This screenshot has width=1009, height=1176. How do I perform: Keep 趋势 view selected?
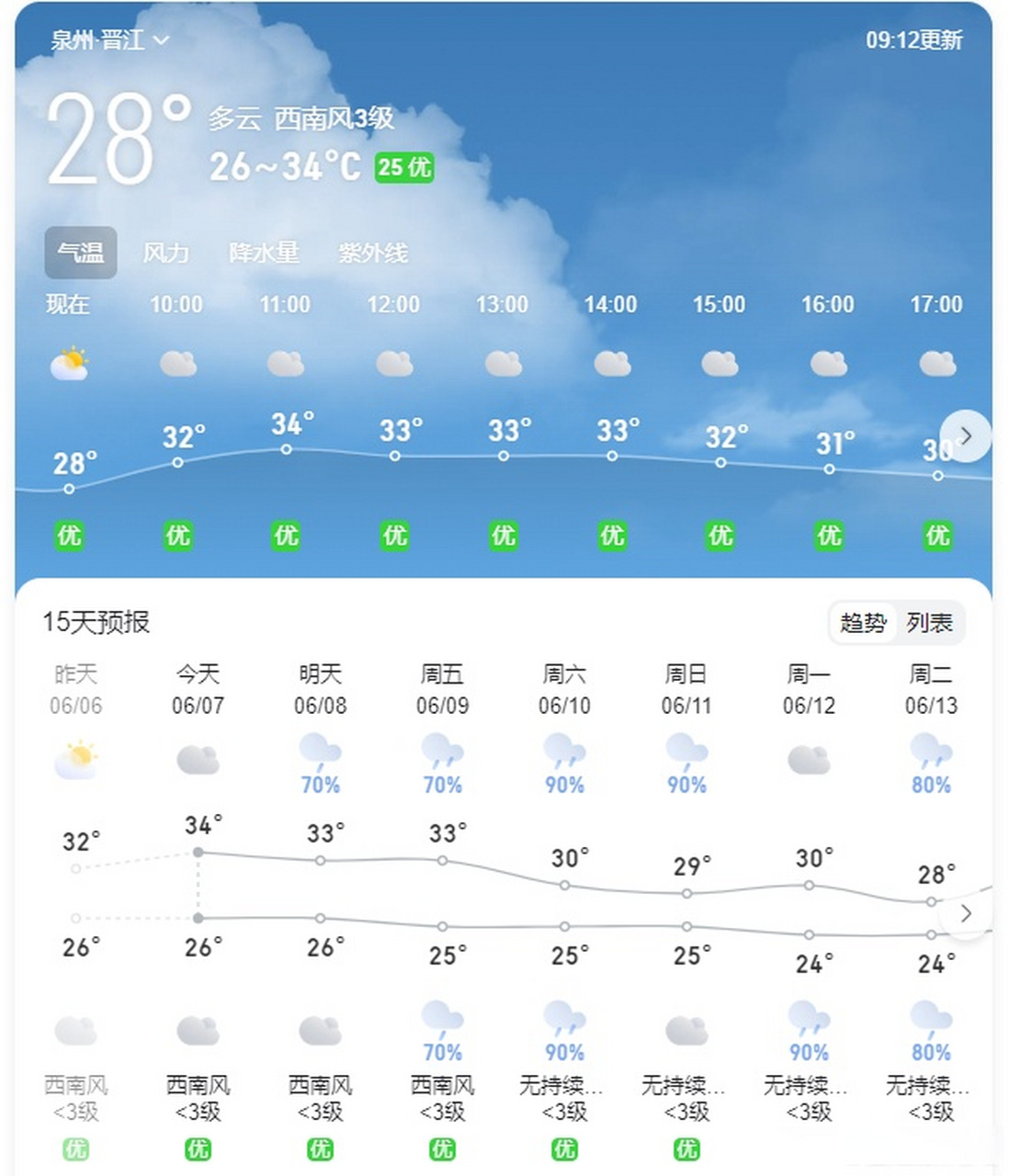point(865,623)
